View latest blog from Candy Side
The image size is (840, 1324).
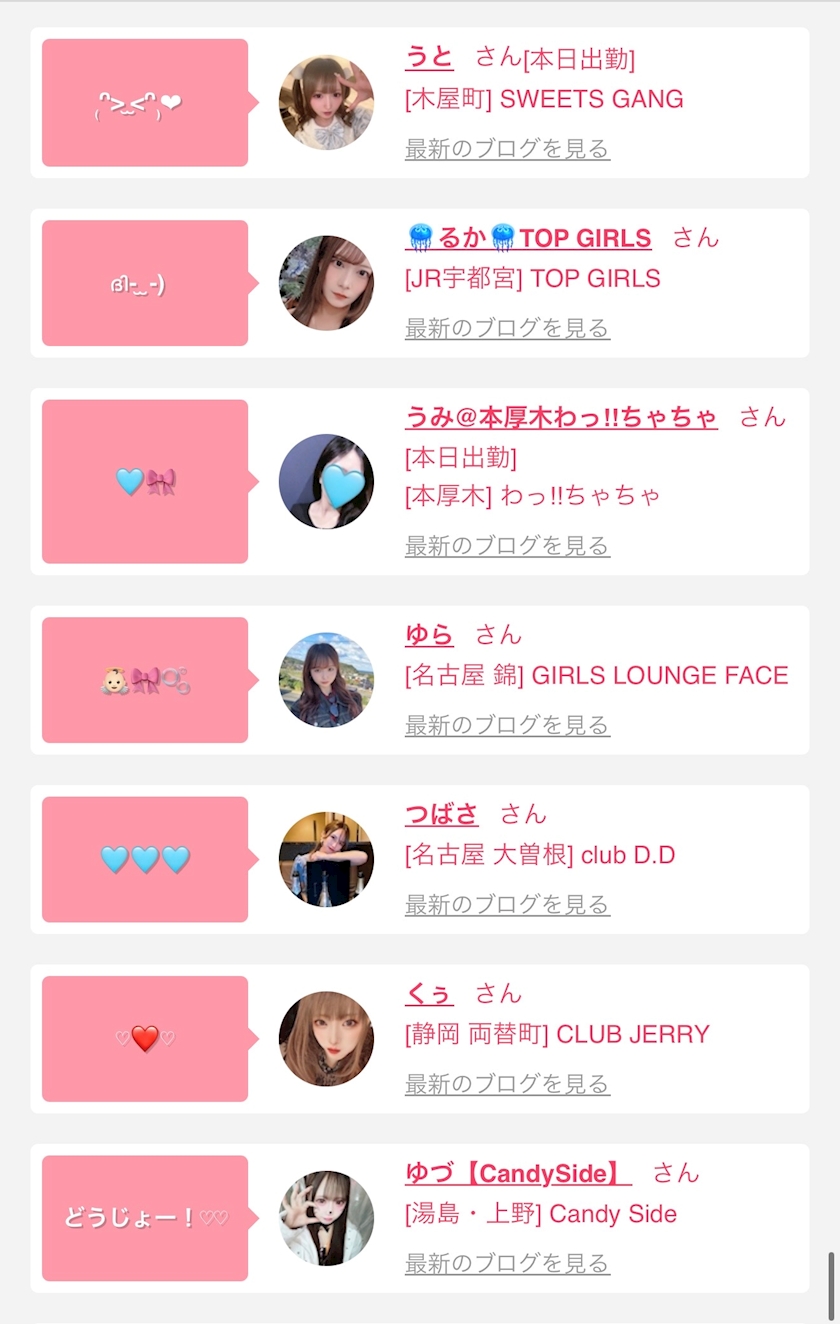(x=507, y=1264)
